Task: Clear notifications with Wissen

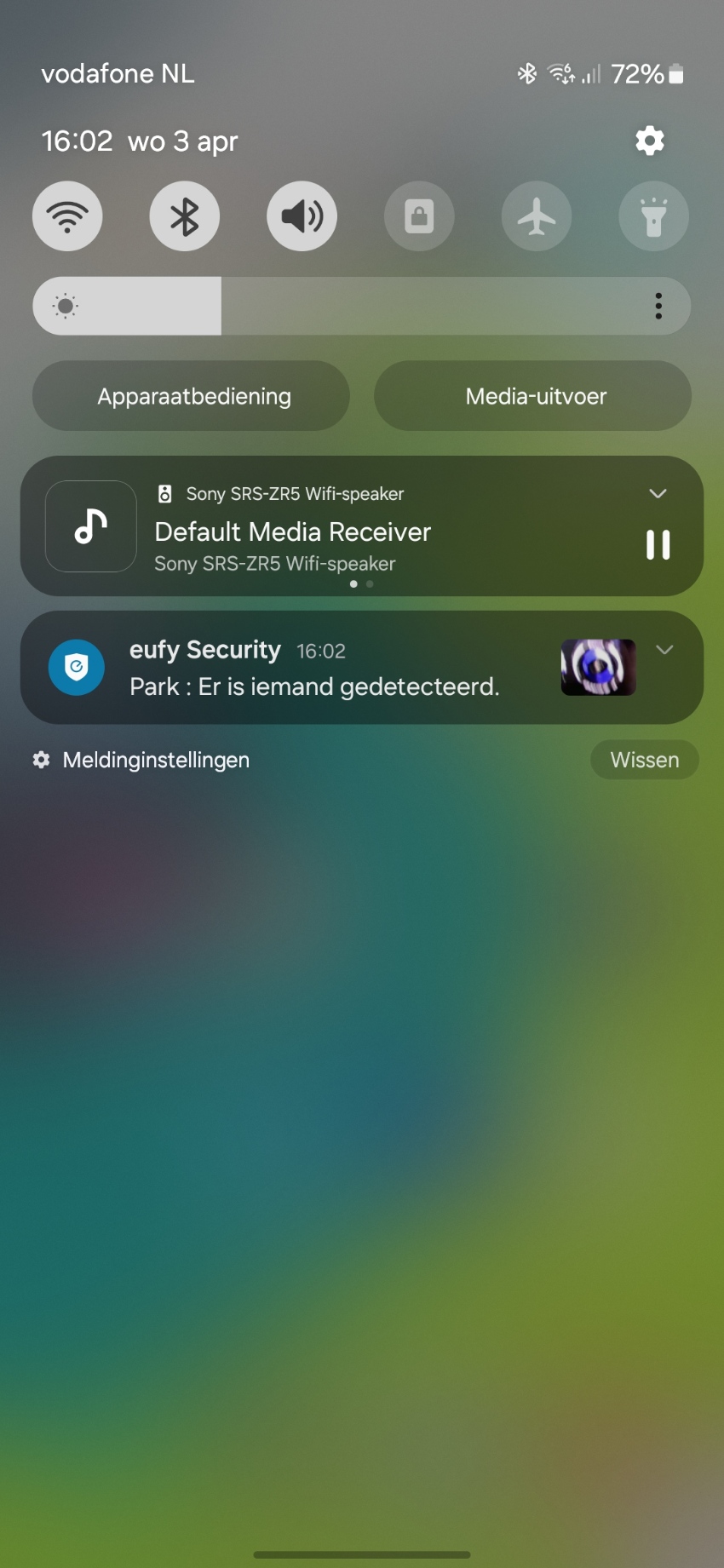Action: pos(645,760)
